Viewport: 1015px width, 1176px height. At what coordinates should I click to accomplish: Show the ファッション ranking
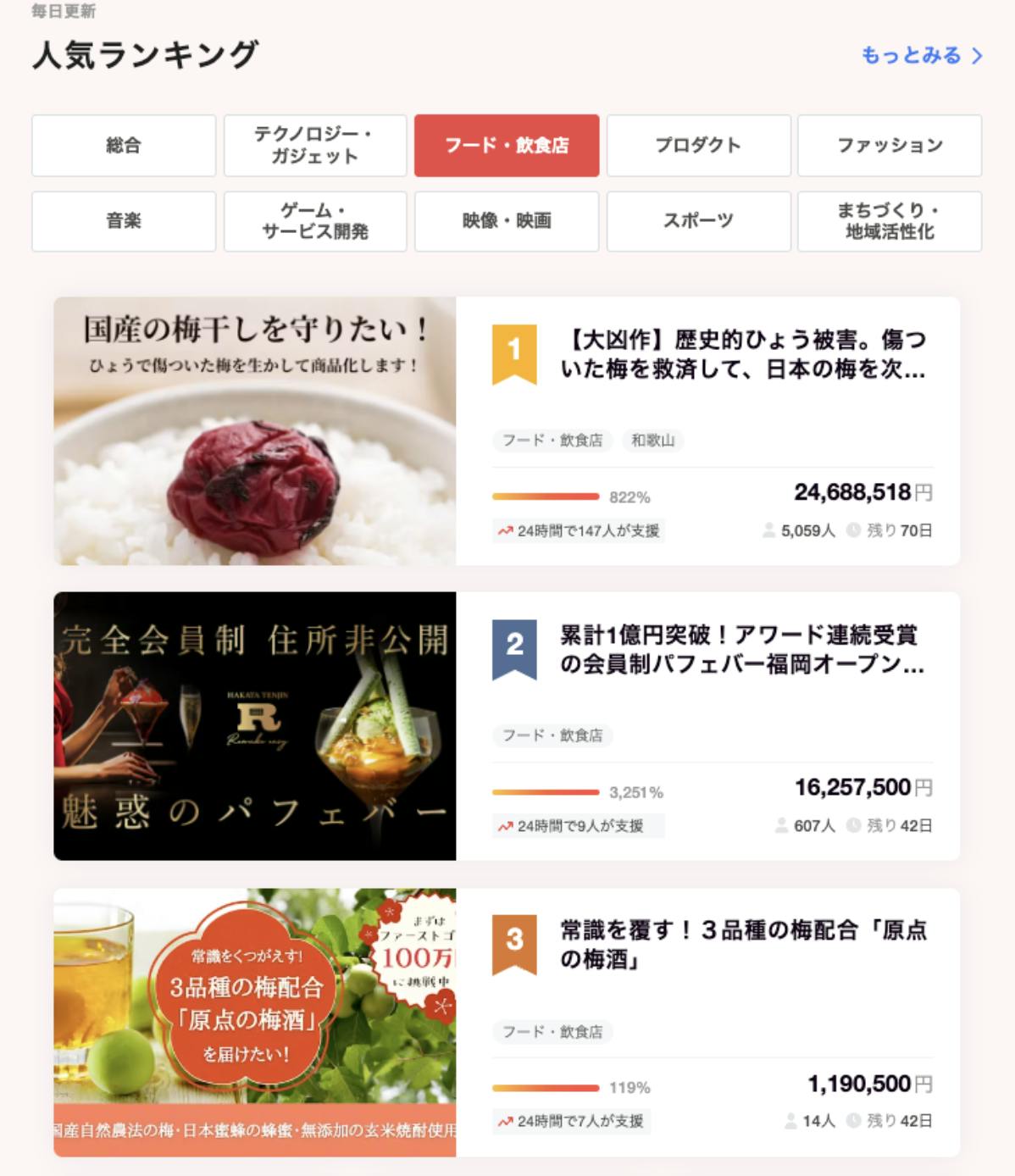coord(890,146)
